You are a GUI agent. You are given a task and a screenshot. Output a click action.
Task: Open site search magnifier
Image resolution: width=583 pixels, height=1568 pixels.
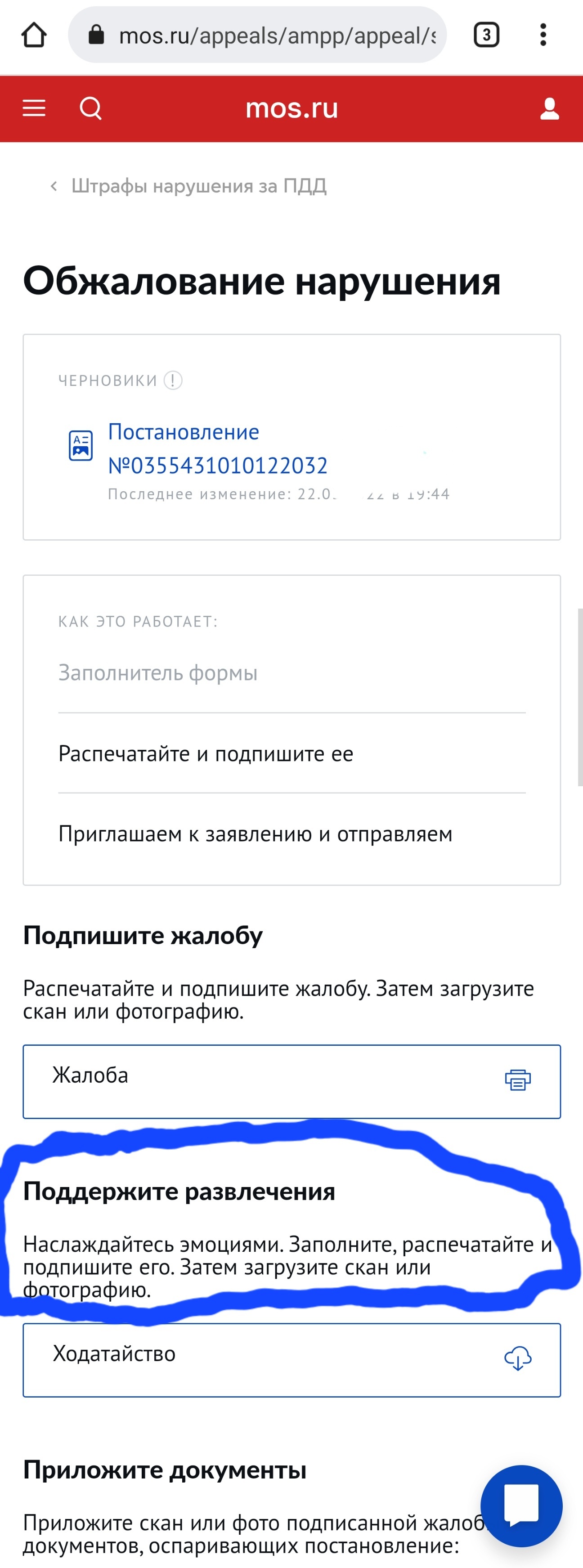[91, 108]
